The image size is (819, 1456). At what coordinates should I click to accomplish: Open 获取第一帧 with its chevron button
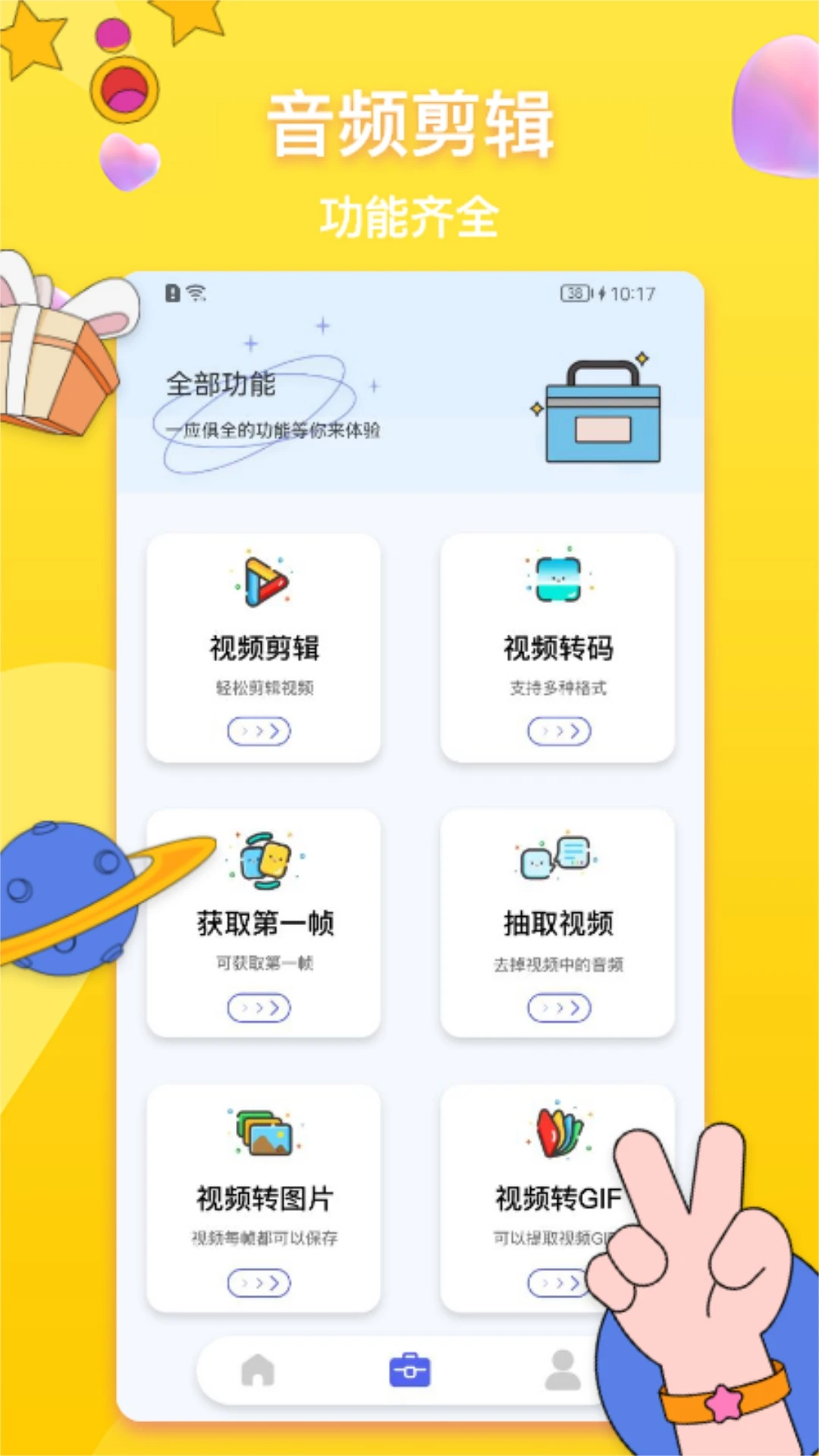coord(260,1007)
